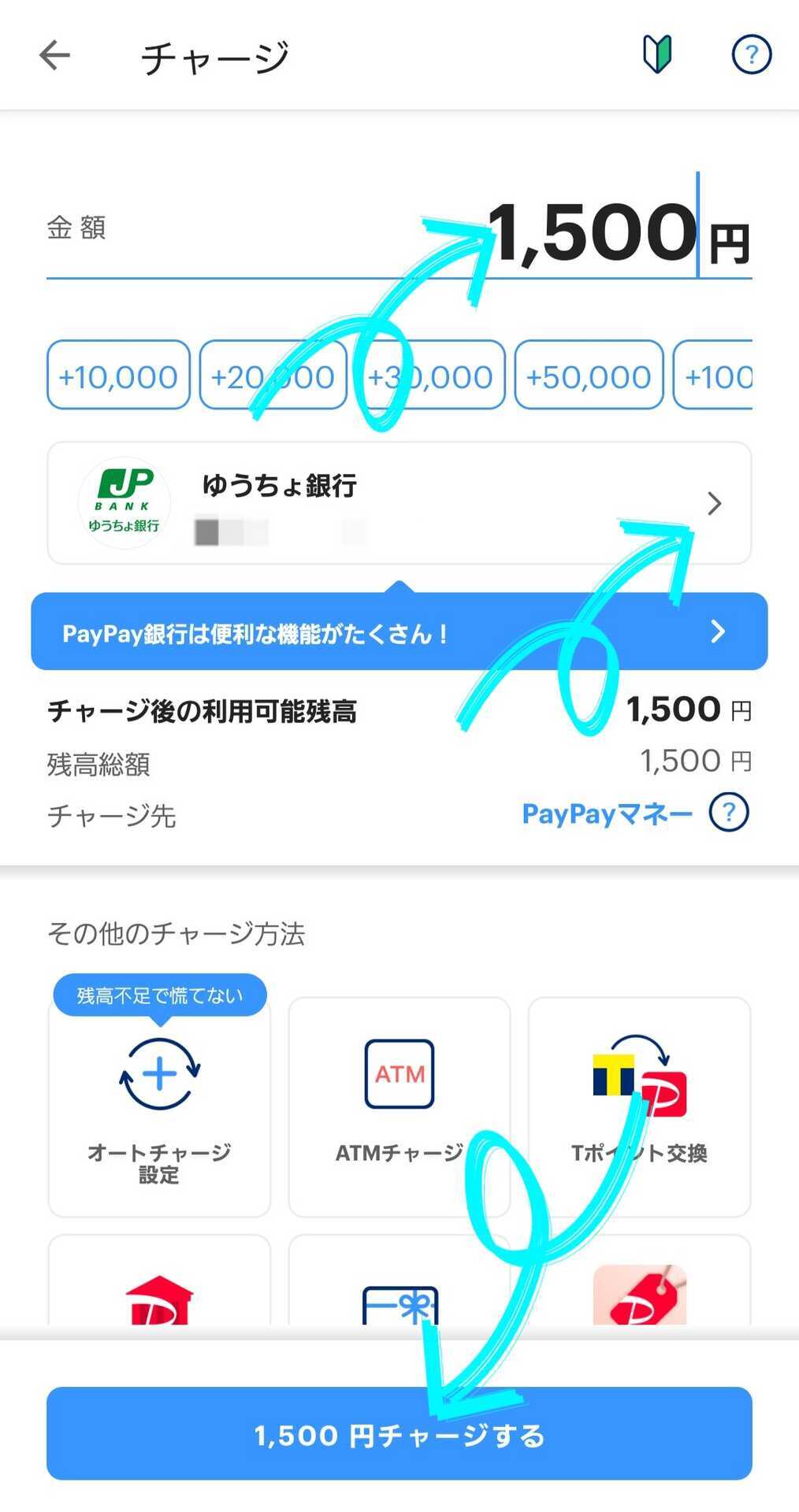This screenshot has width=799, height=1512.
Task: Open オートチャージ設定
Action: point(159,1107)
